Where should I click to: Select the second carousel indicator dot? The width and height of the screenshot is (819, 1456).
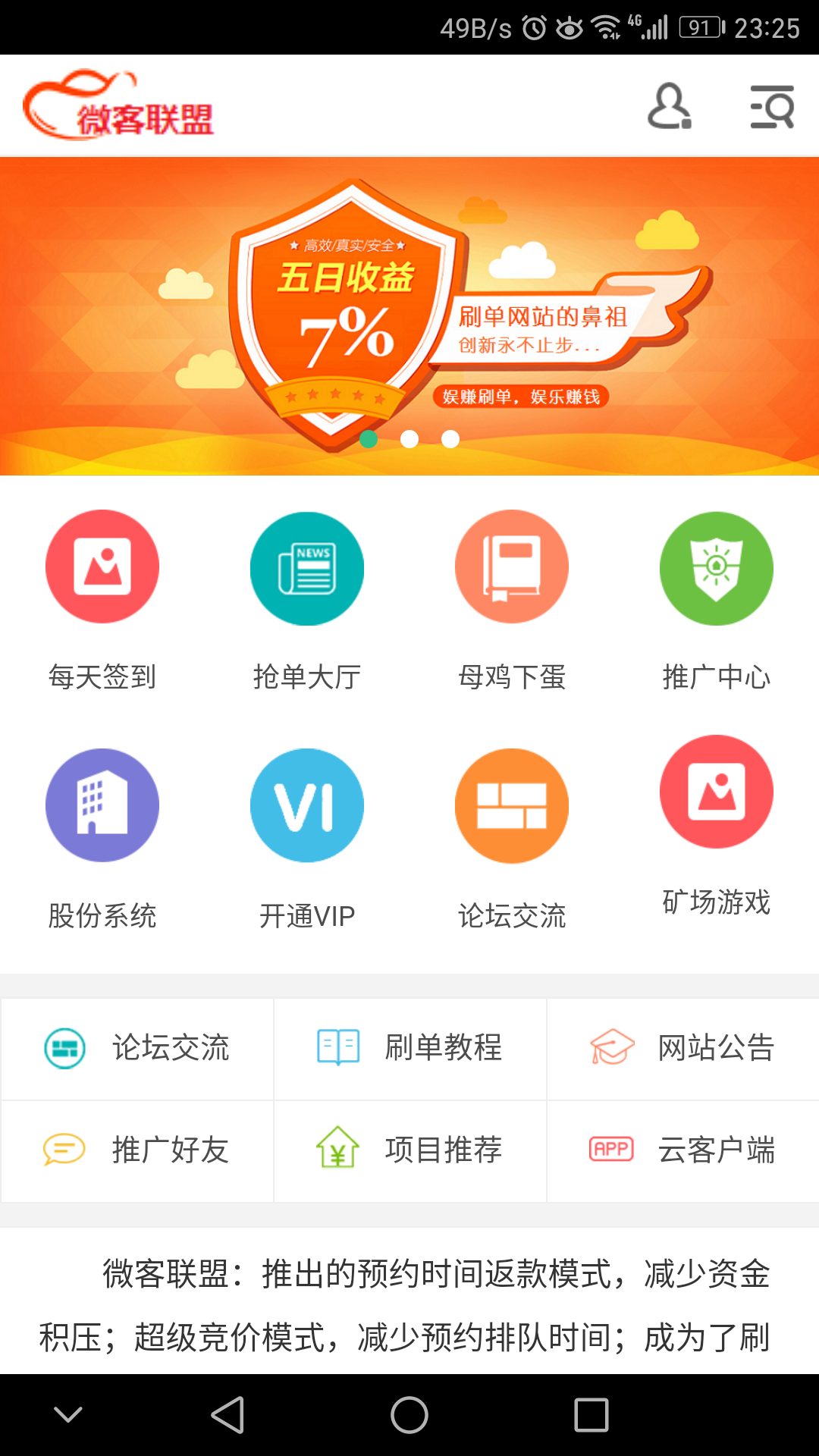(x=410, y=438)
